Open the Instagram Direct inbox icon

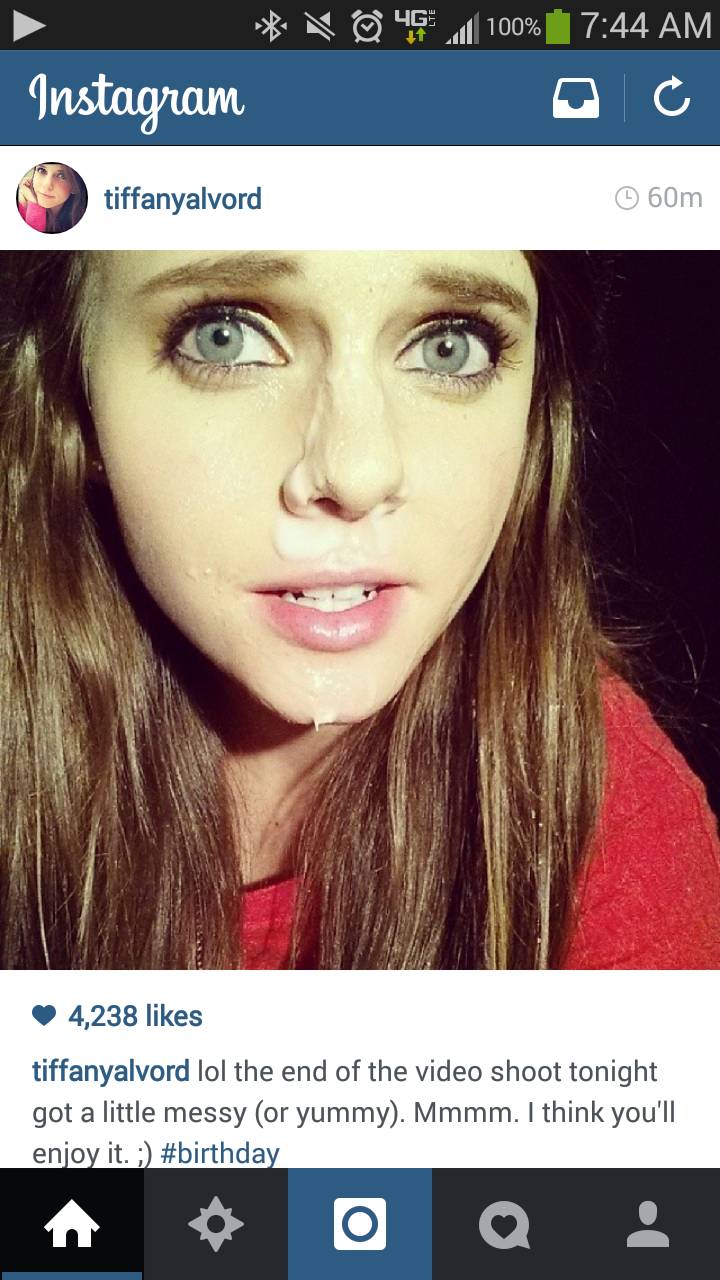[x=575, y=97]
